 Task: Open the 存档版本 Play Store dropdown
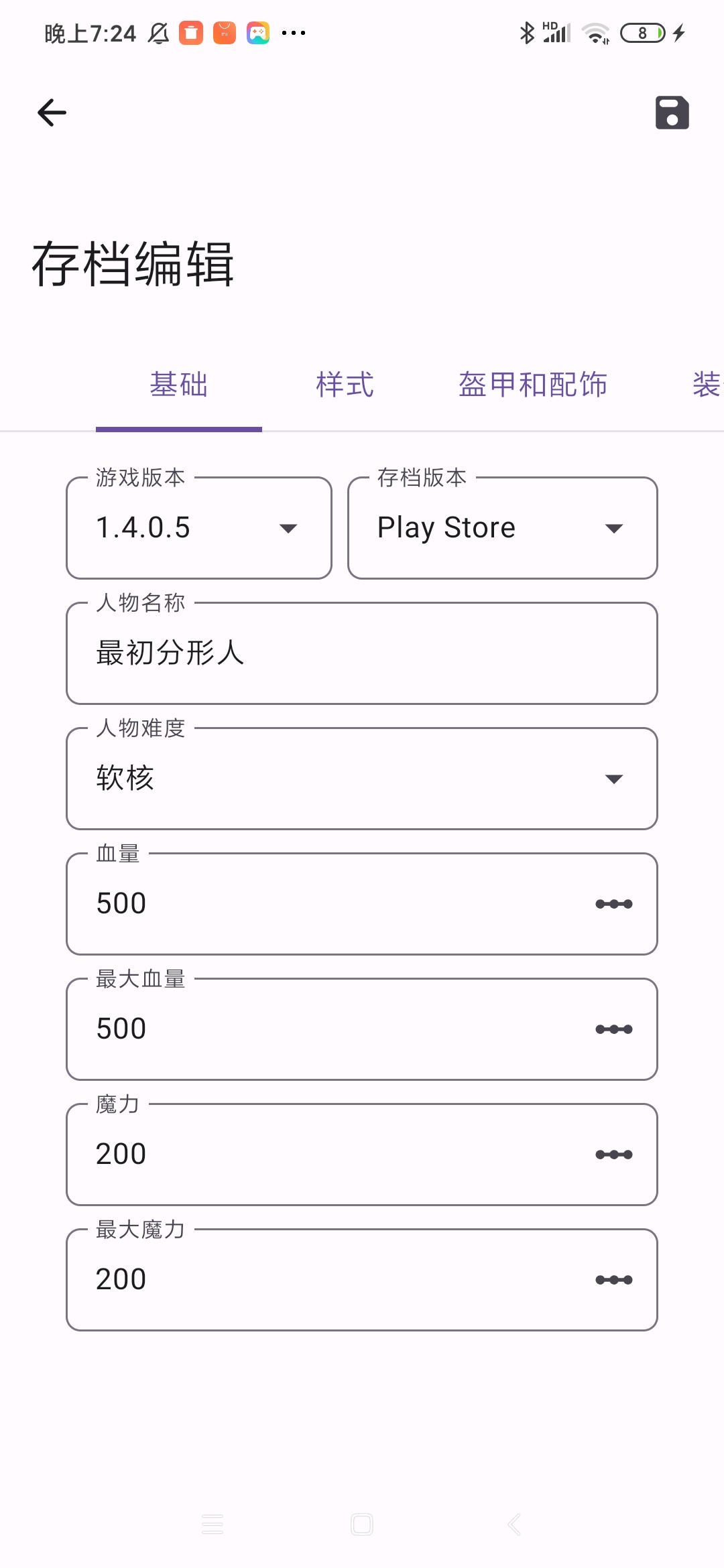[x=502, y=528]
